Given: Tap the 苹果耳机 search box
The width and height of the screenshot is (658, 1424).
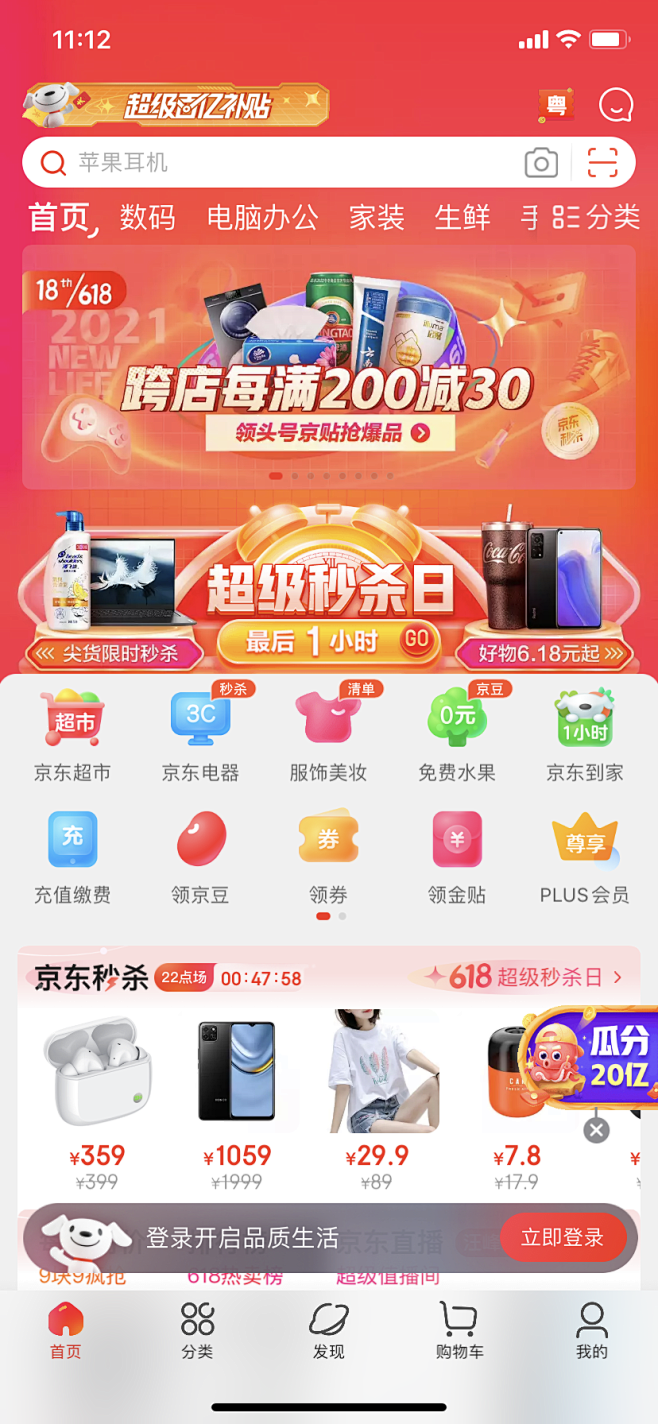Looking at the screenshot, I should tap(280, 162).
